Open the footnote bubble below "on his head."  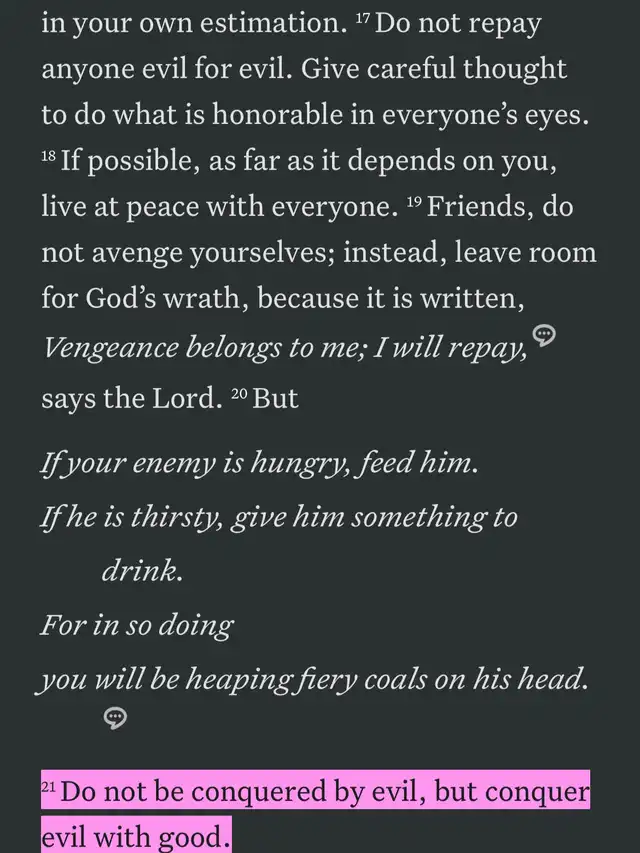coord(115,717)
